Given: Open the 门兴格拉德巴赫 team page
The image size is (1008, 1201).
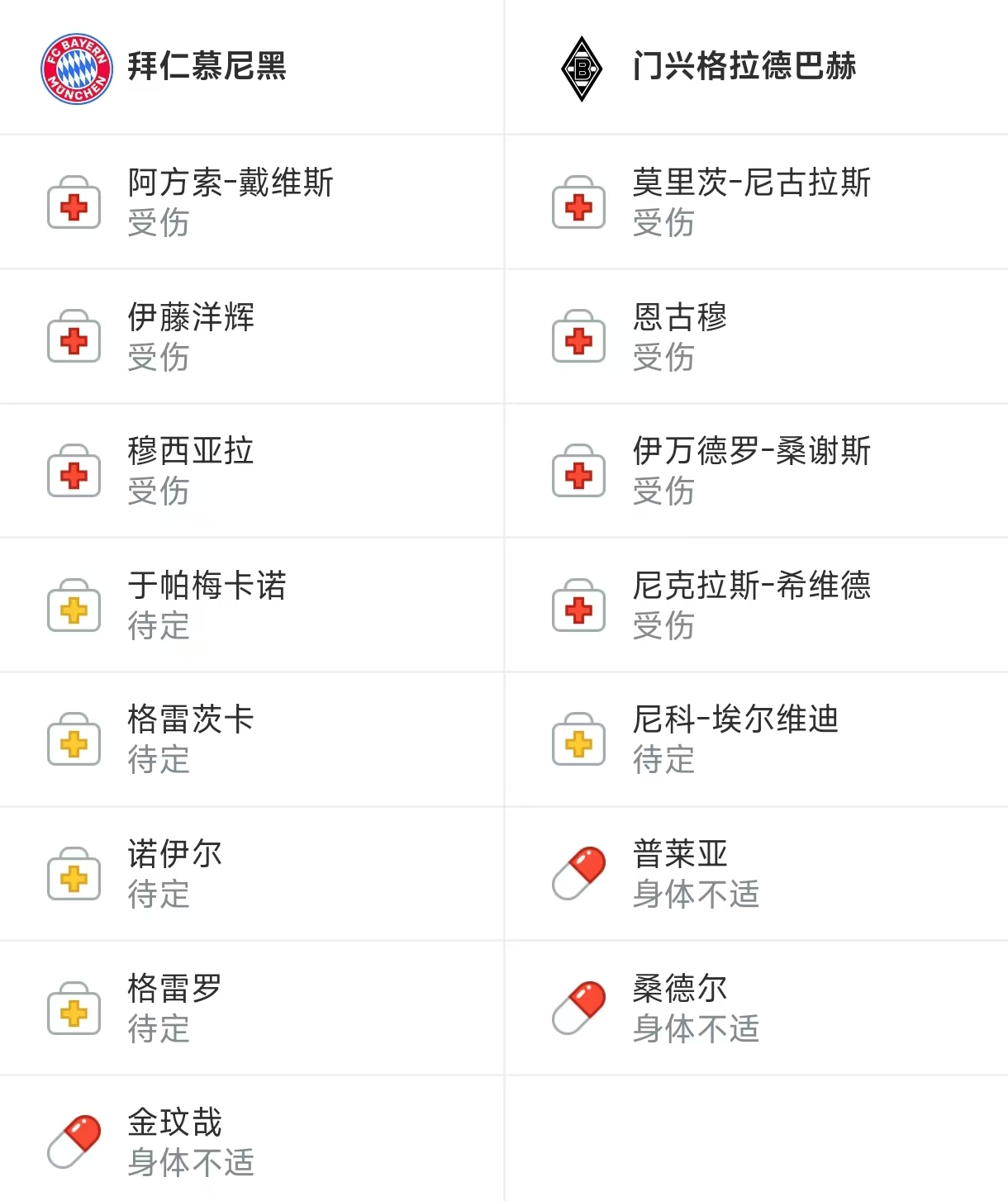Looking at the screenshot, I should [x=744, y=67].
